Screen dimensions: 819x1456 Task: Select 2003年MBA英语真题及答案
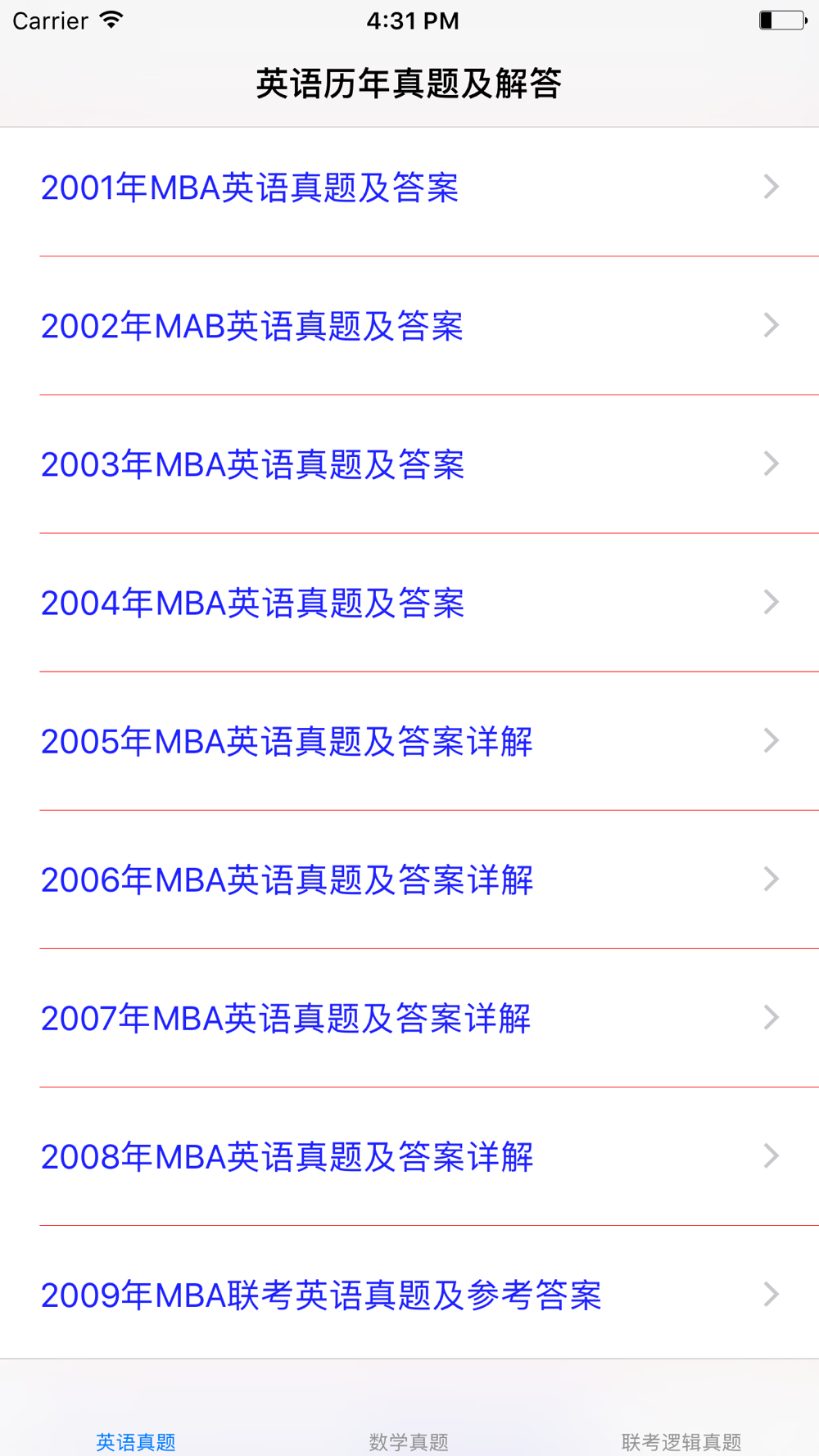point(409,464)
